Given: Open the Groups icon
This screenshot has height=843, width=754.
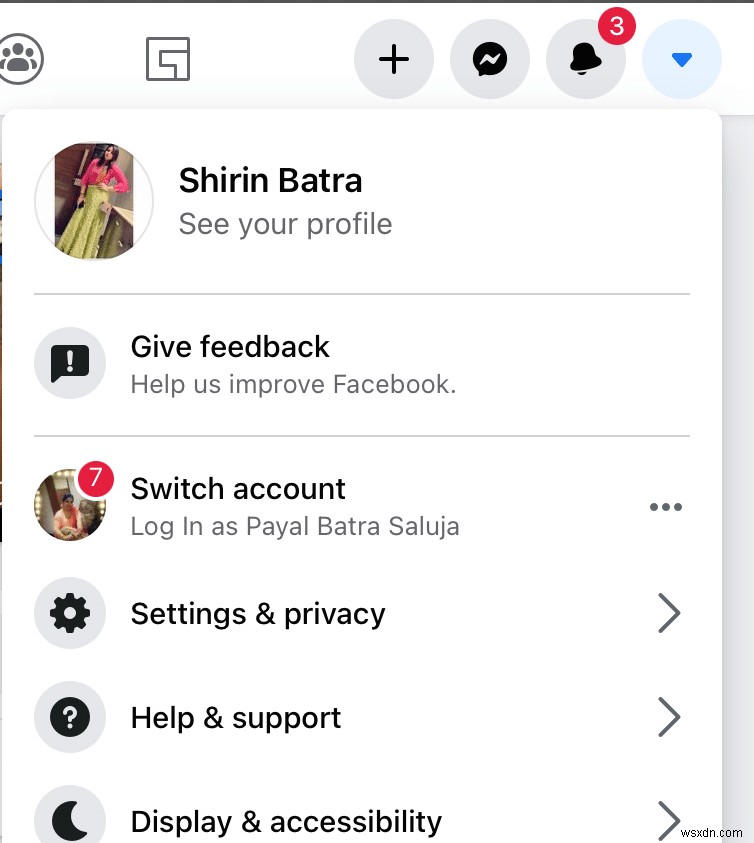Looking at the screenshot, I should 18,58.
